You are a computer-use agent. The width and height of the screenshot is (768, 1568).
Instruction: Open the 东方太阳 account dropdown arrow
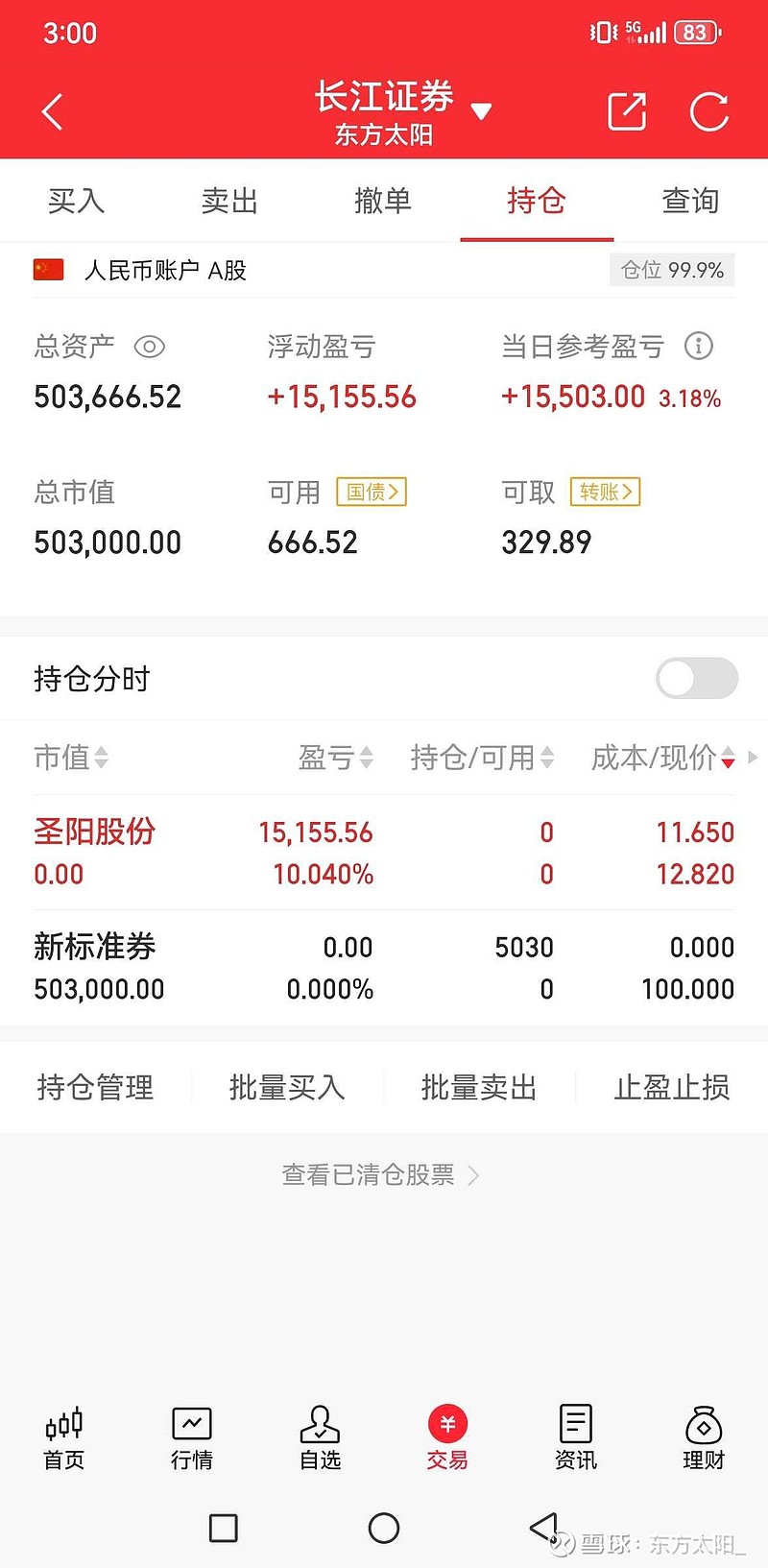pos(482,110)
